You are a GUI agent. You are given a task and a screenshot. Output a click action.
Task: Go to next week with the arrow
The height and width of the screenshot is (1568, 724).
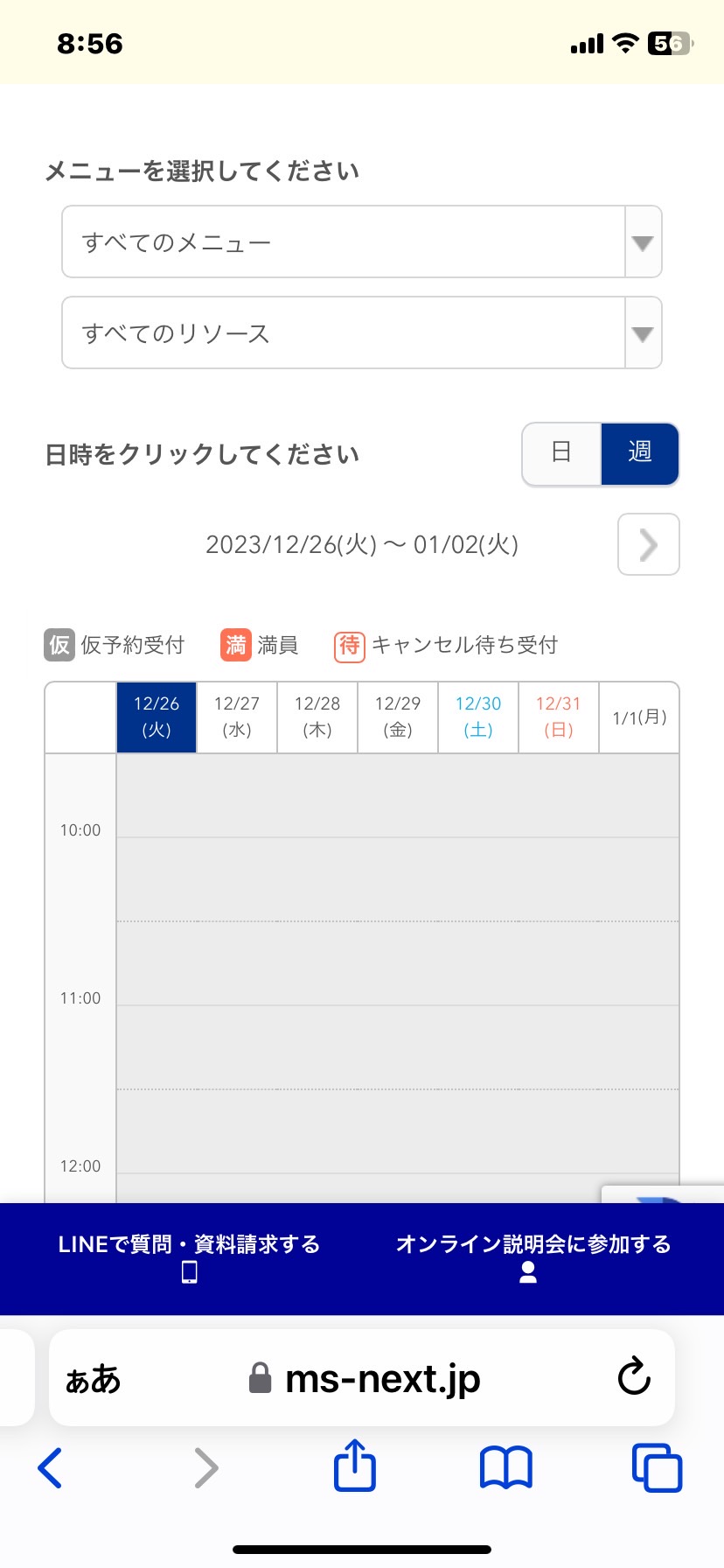tap(648, 544)
